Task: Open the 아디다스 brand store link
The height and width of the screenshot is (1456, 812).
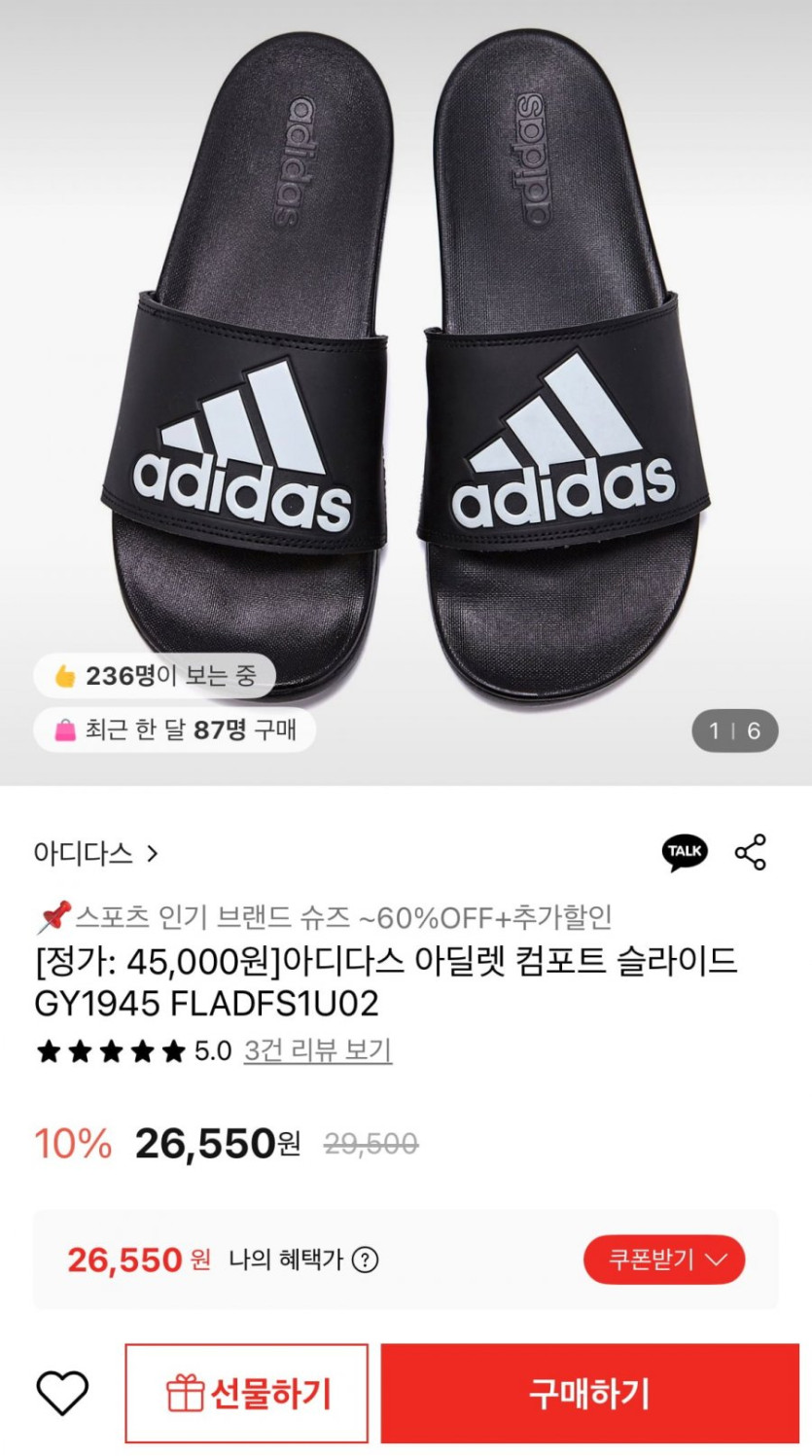Action: tap(95, 854)
